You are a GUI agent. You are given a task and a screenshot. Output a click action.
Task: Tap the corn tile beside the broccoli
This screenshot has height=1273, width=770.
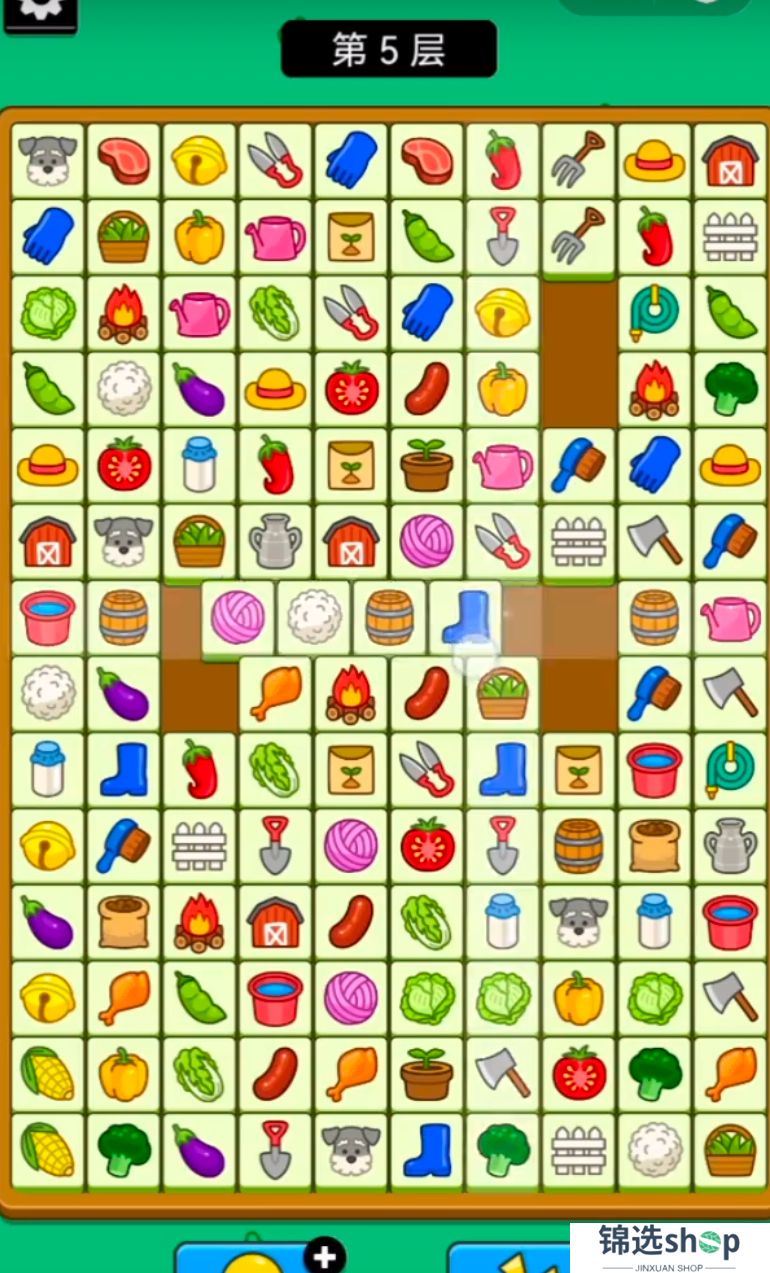pos(47,1150)
